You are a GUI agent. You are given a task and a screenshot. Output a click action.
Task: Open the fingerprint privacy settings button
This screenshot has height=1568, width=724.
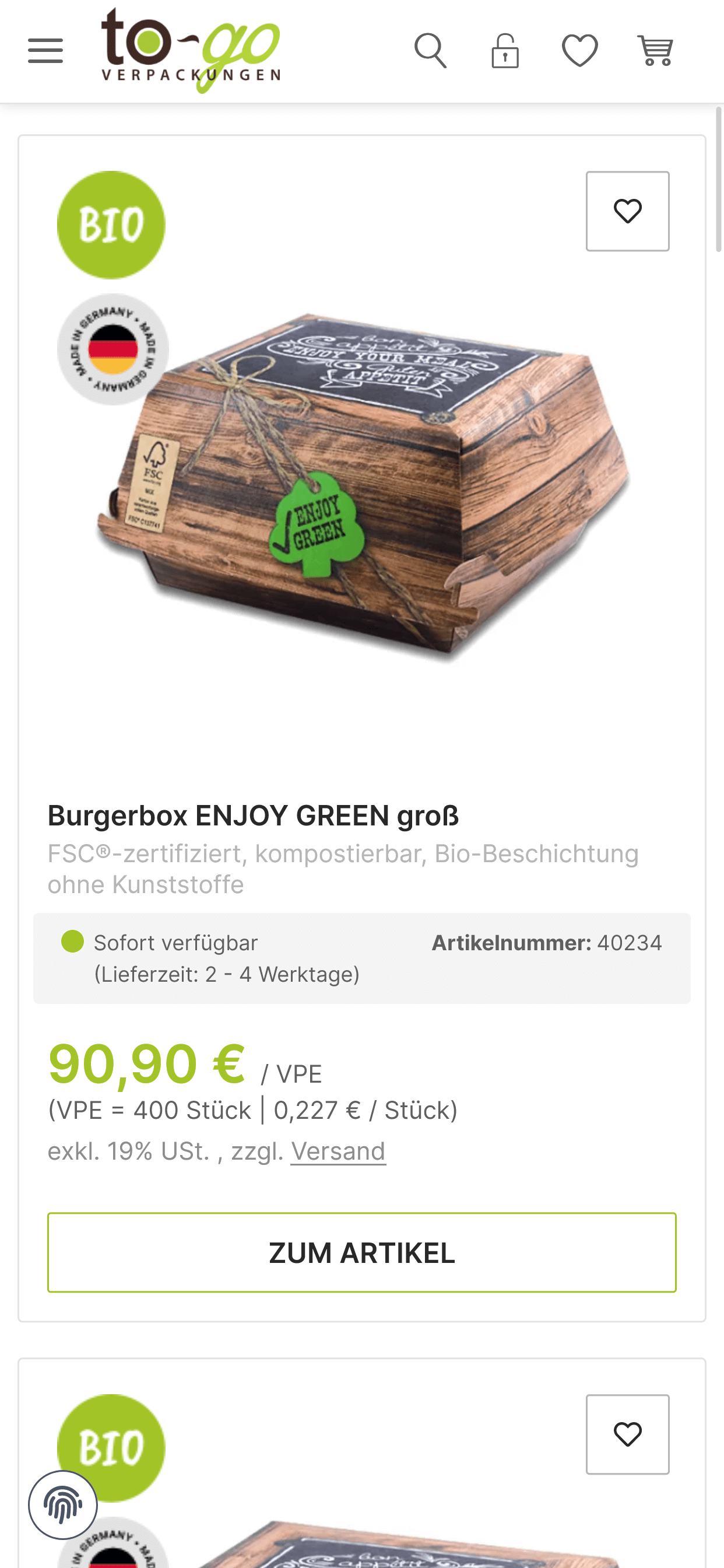(x=64, y=1506)
